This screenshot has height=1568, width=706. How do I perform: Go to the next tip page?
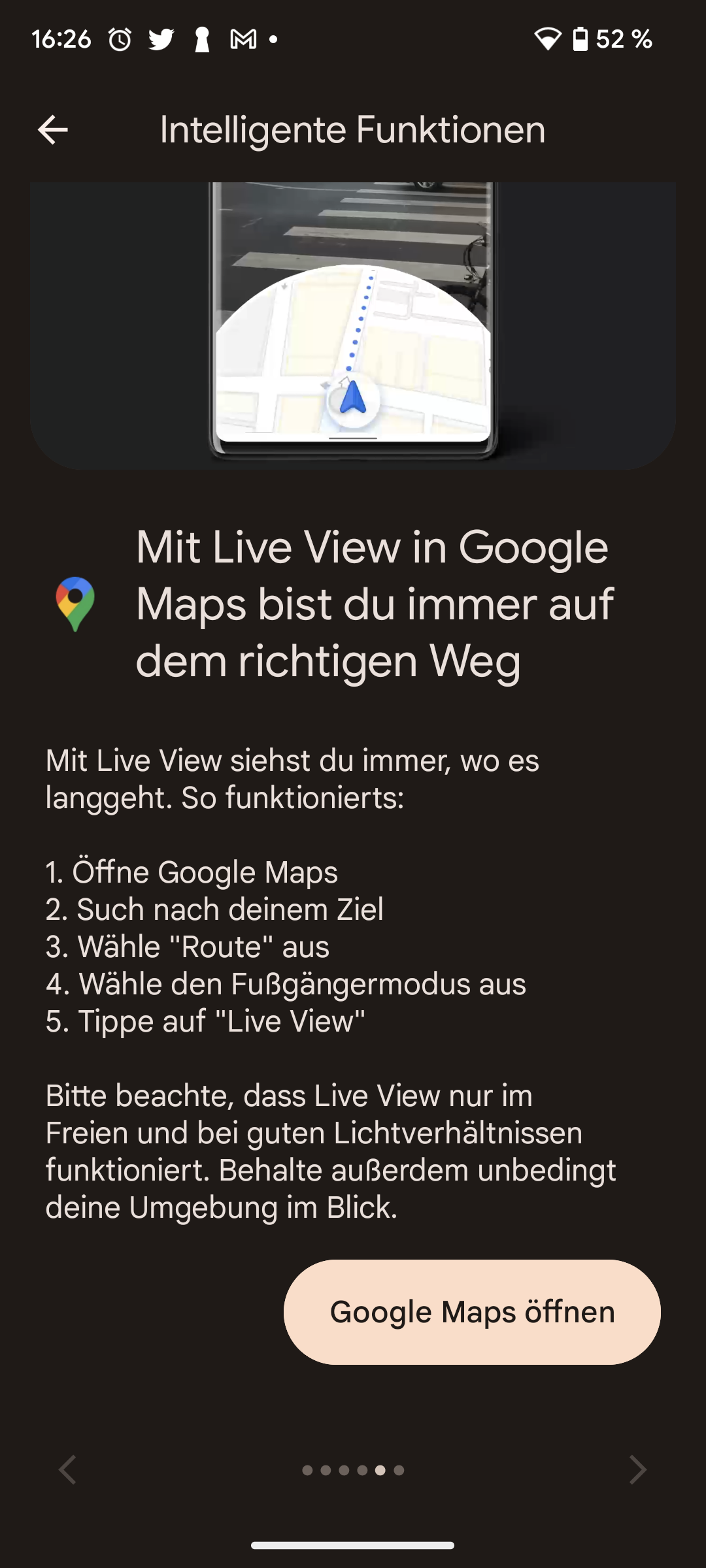637,1470
